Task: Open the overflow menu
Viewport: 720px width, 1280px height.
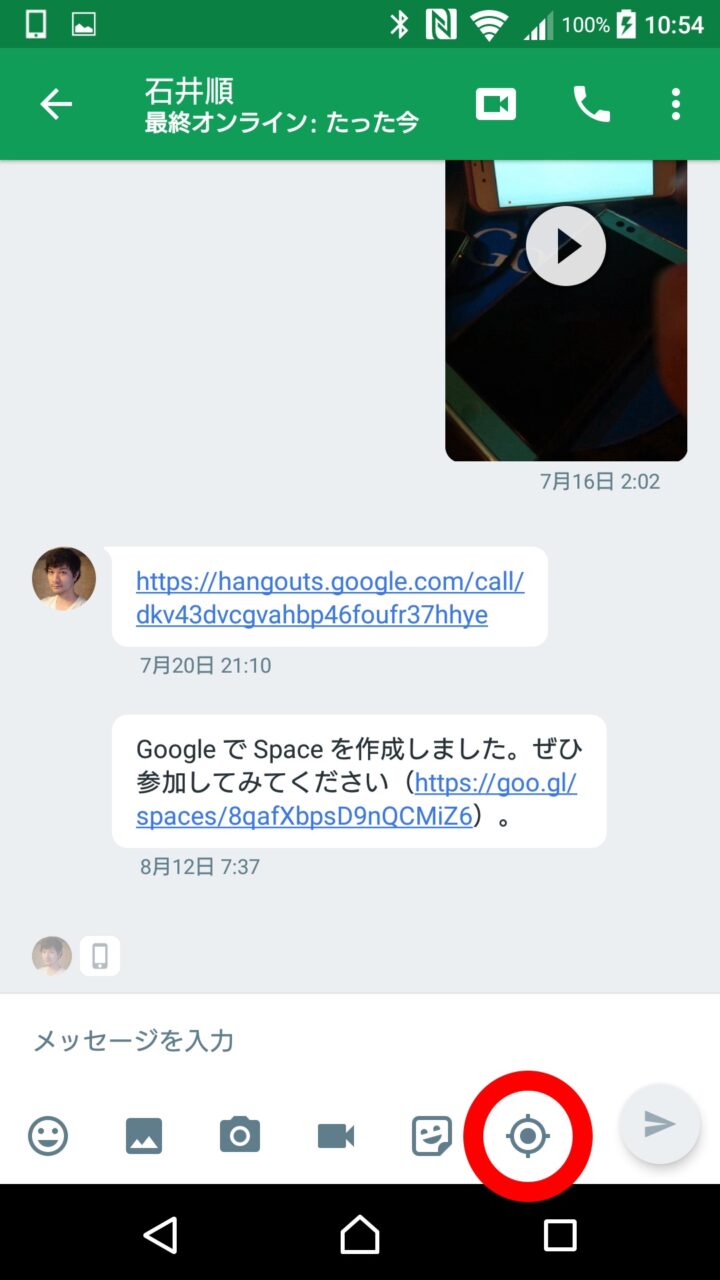Action: pyautogui.click(x=676, y=104)
